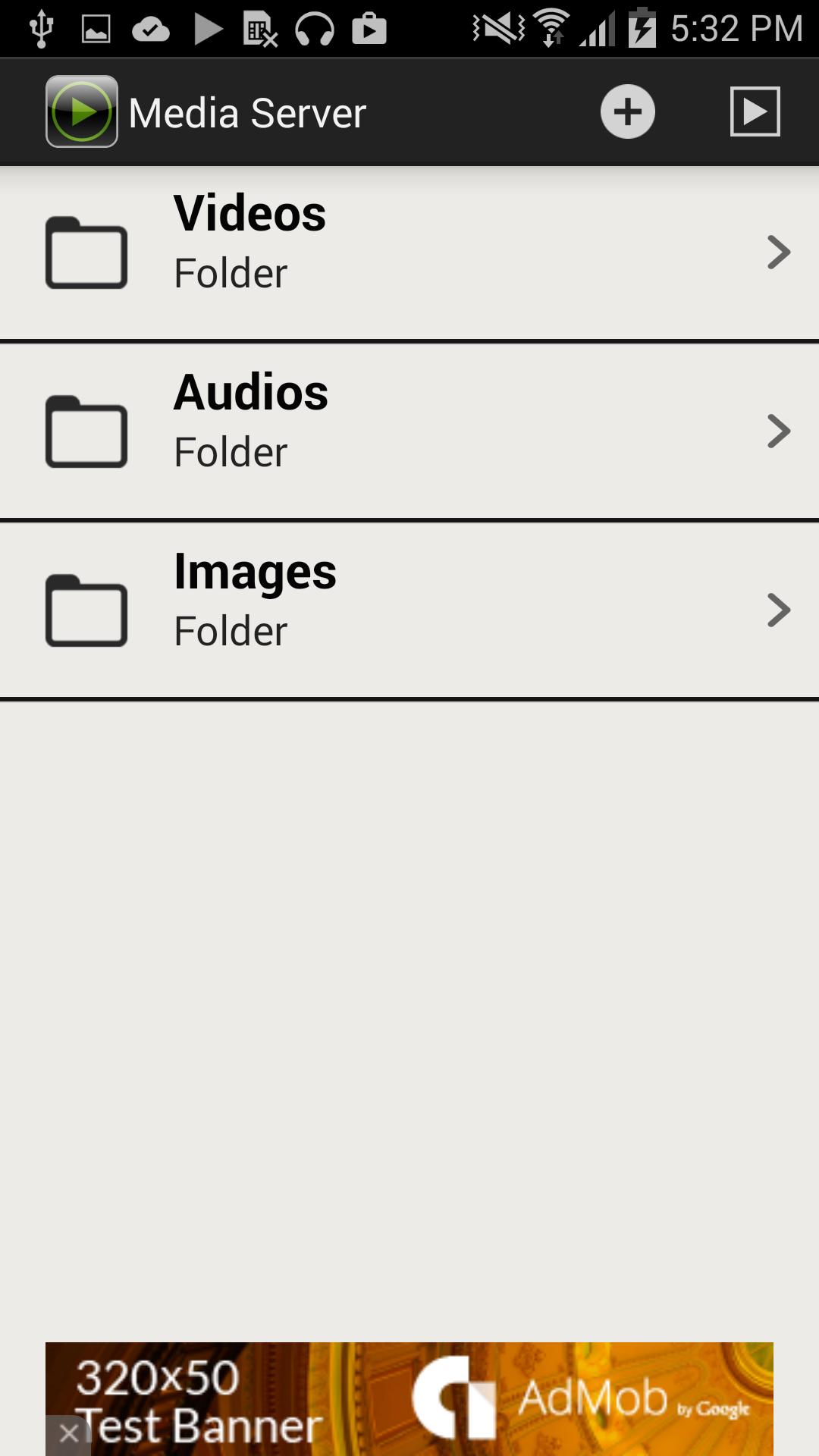Tap the Media Server app logo icon
This screenshot has height=1456, width=819.
(x=81, y=111)
